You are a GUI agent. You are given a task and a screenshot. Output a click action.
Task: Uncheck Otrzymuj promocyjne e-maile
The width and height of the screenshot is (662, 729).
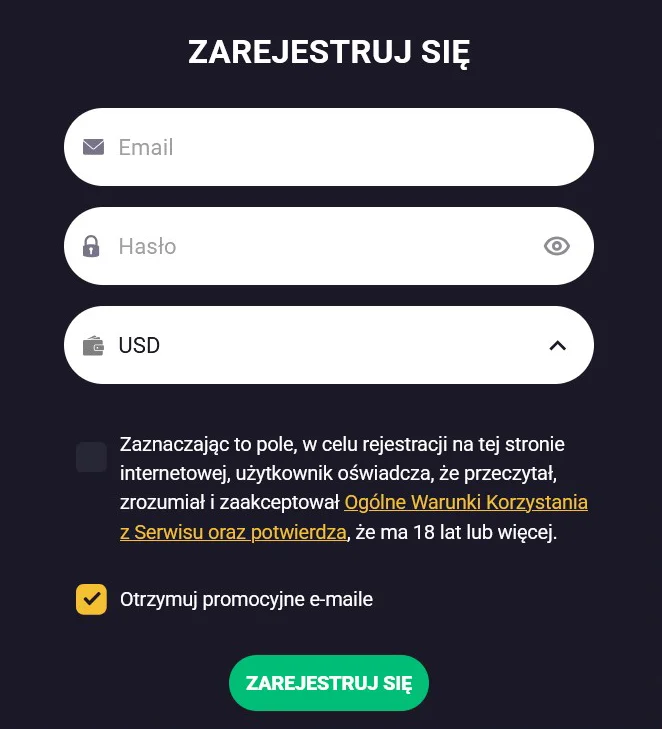click(91, 599)
